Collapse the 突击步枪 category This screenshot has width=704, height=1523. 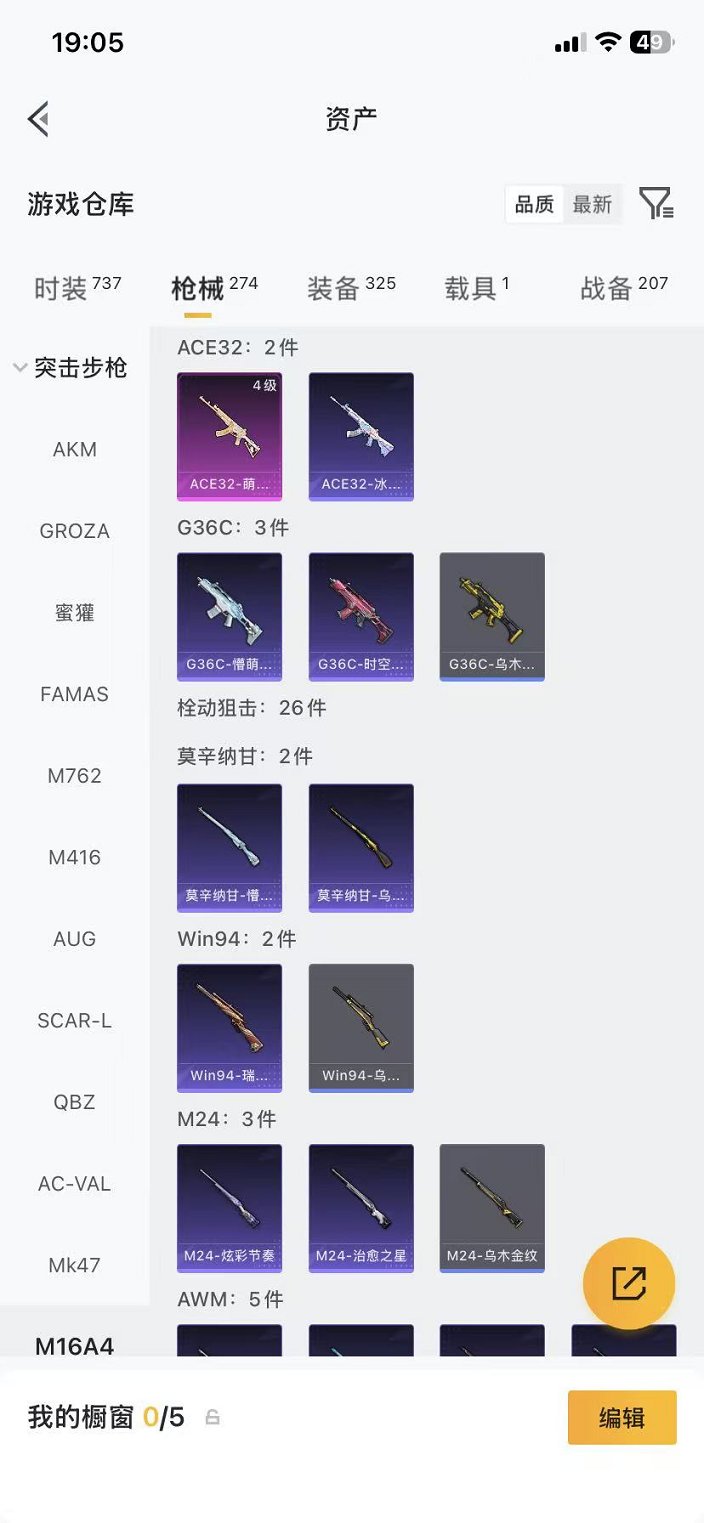[x=70, y=368]
